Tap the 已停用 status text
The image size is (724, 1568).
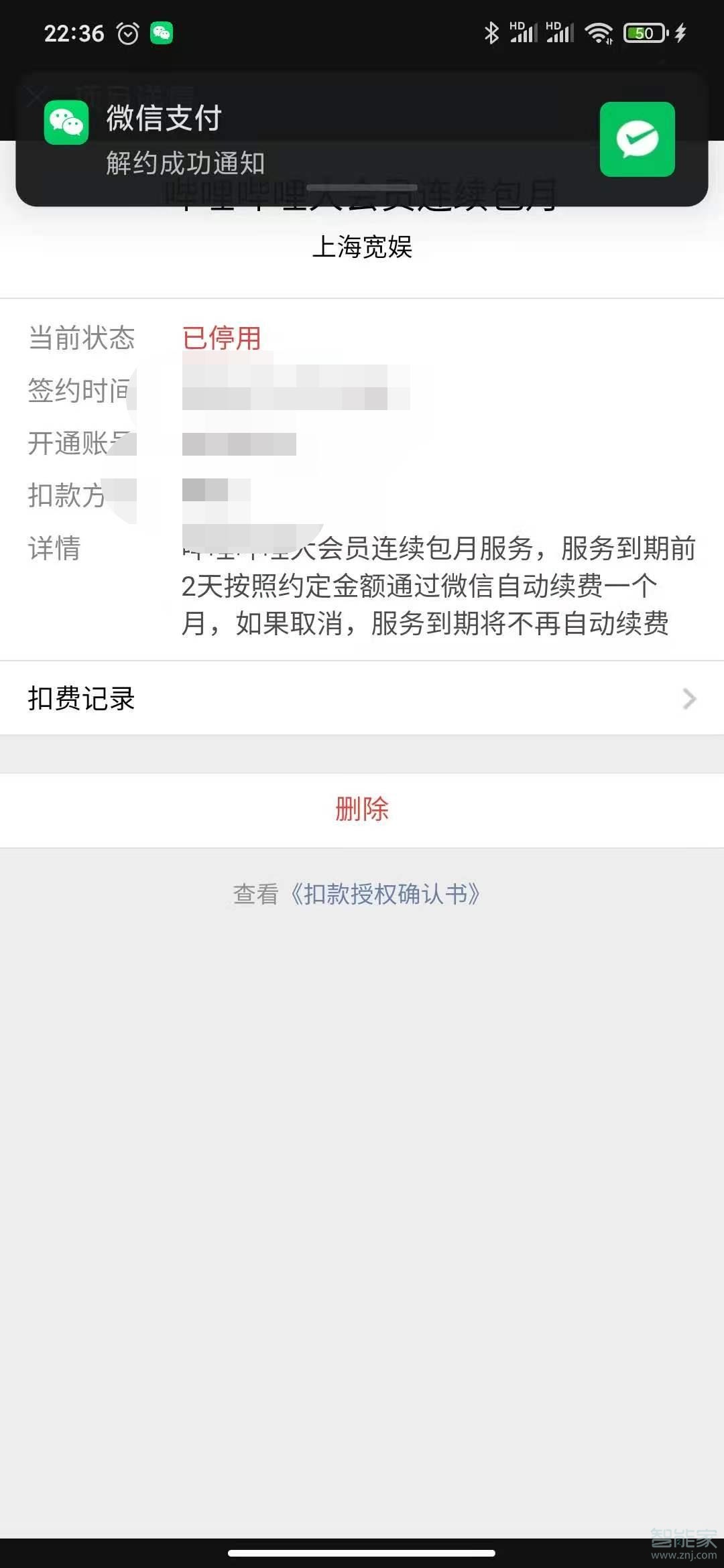click(222, 338)
